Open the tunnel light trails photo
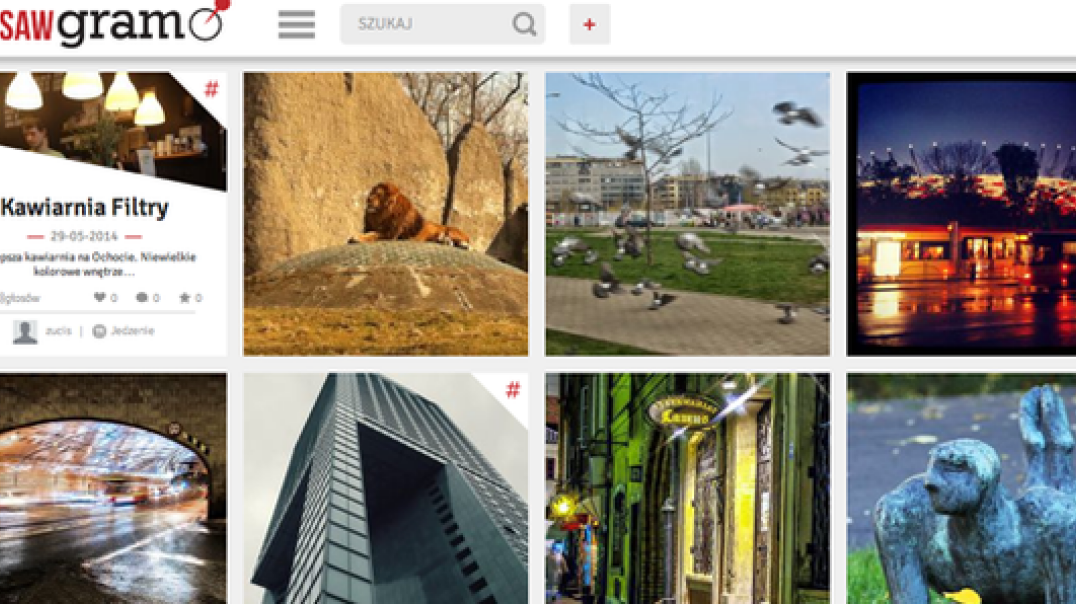The width and height of the screenshot is (1076, 604). [112, 490]
